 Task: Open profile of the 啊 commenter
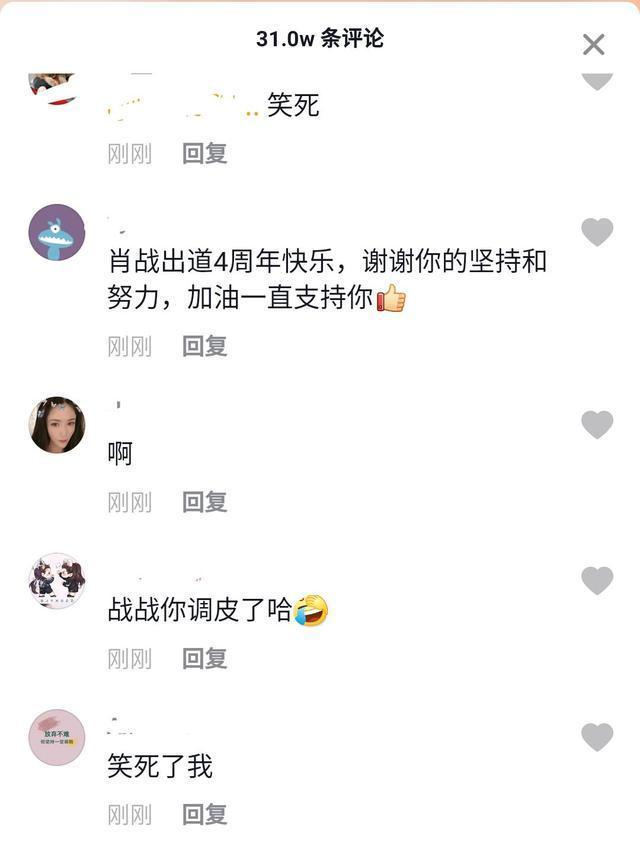[x=57, y=425]
